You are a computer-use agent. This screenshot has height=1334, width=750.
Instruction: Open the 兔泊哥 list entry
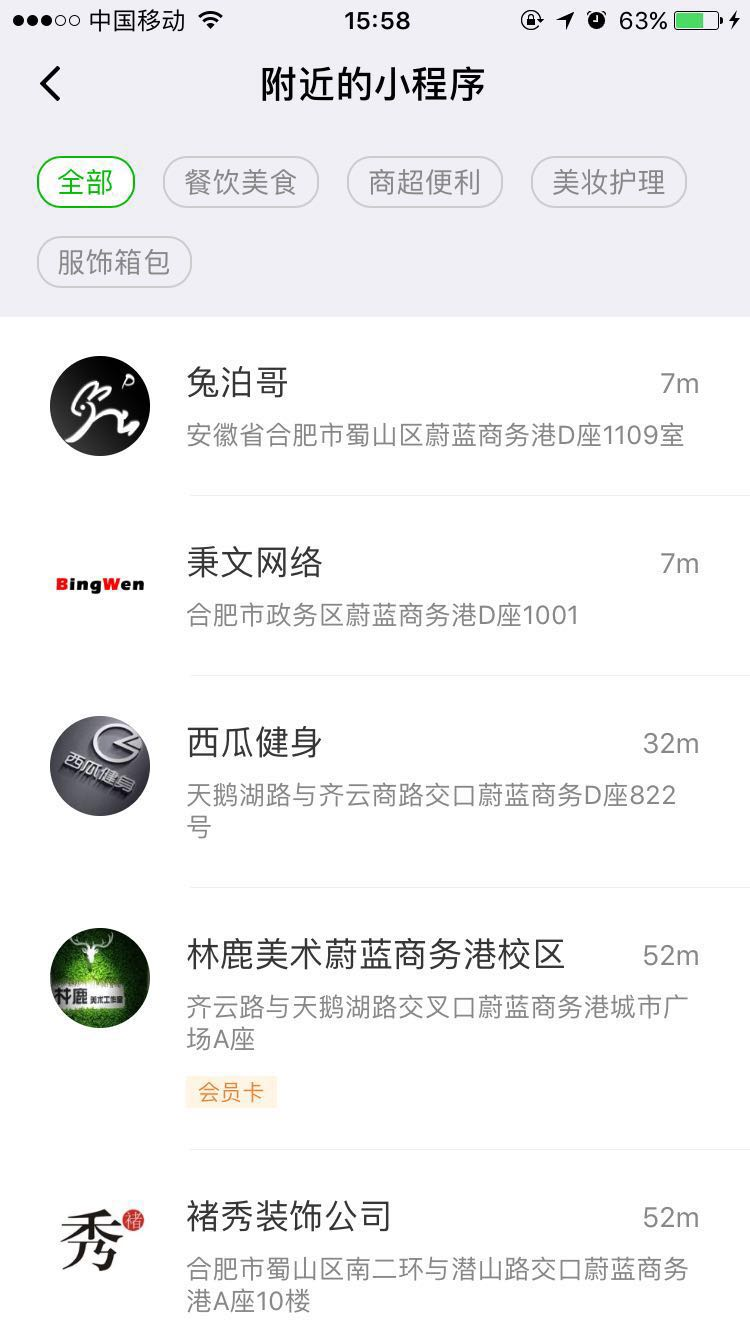click(400, 405)
